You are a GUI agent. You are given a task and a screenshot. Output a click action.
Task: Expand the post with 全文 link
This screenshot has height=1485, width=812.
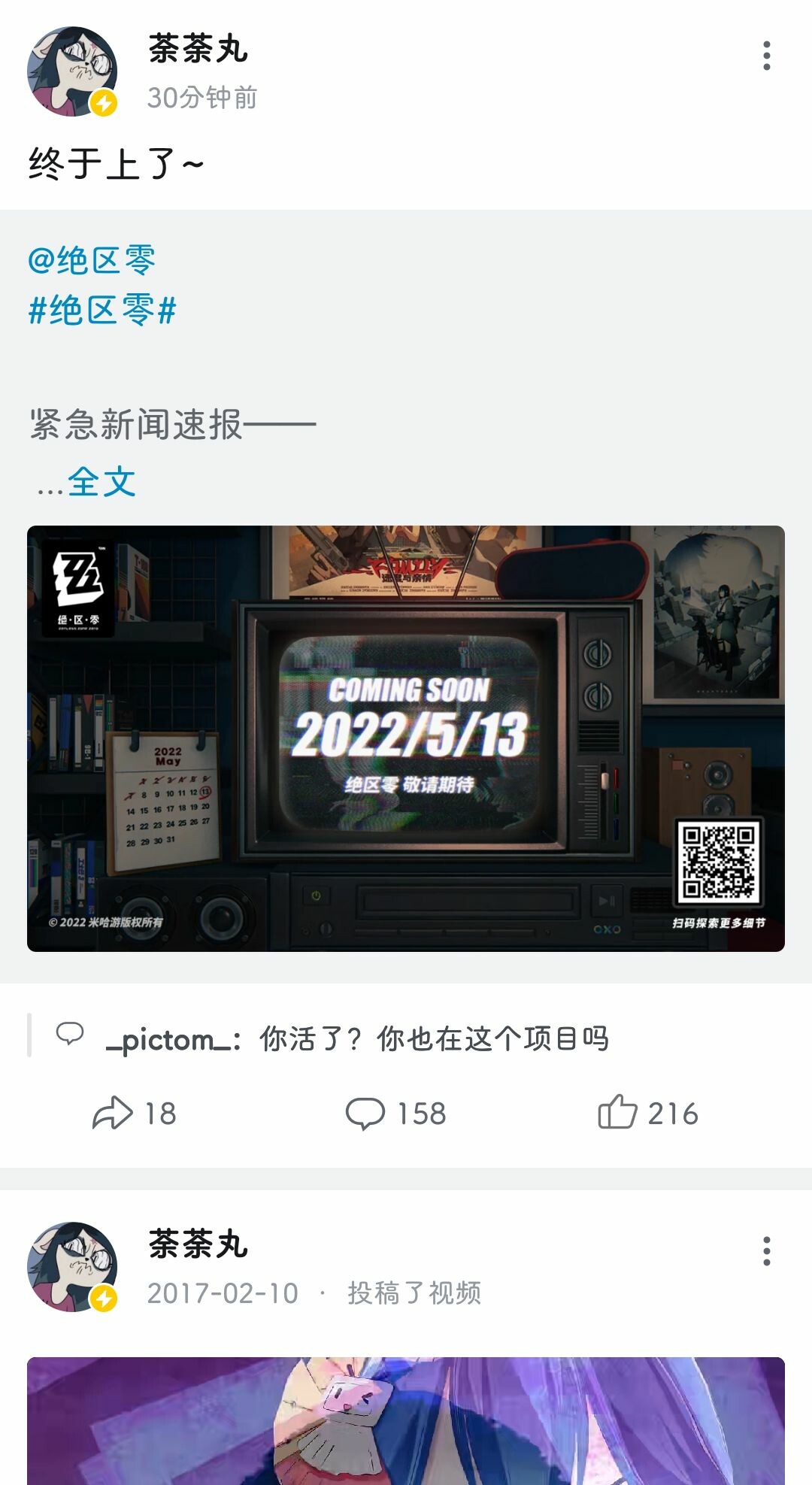click(x=101, y=482)
